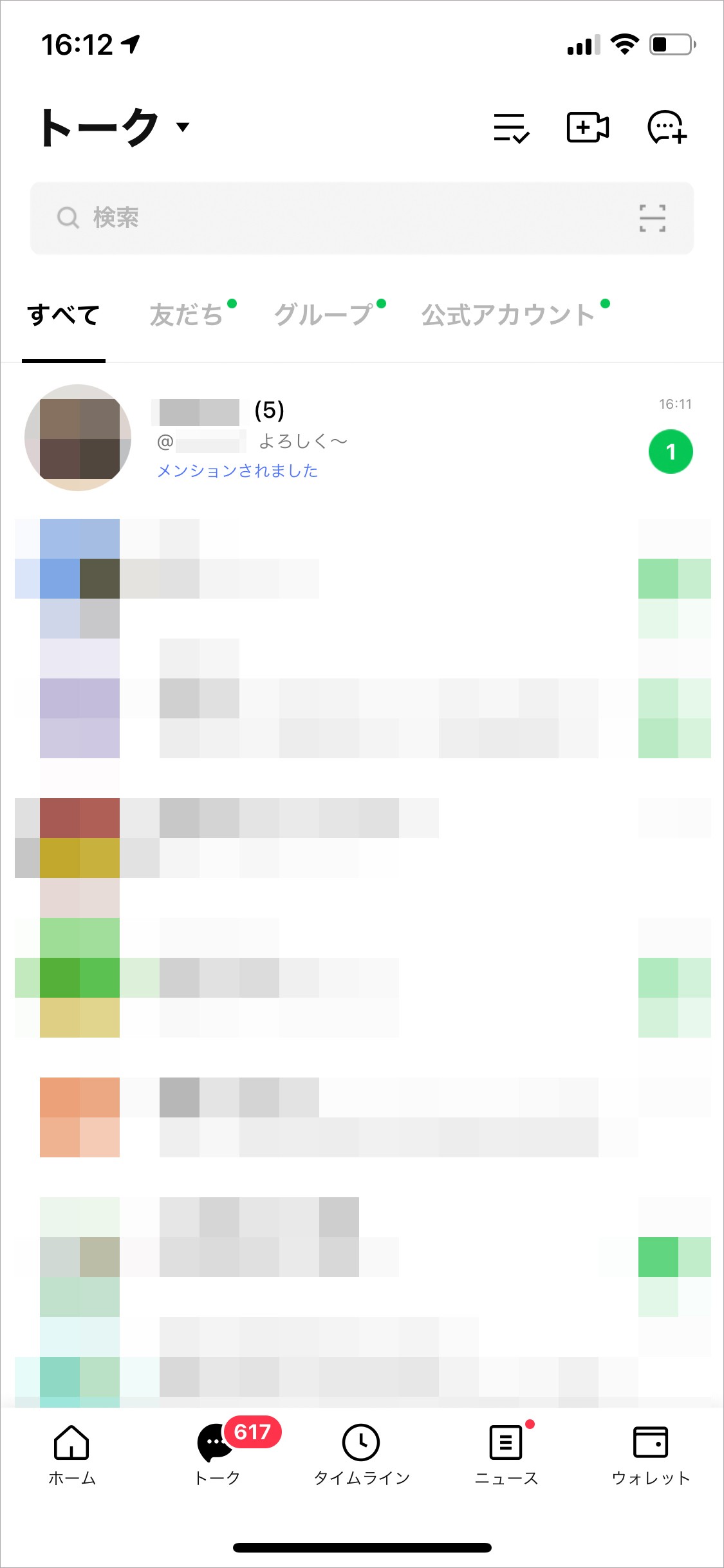The width and height of the screenshot is (724, 1568).
Task: Switch to the グループ tab
Action: pyautogui.click(x=324, y=315)
